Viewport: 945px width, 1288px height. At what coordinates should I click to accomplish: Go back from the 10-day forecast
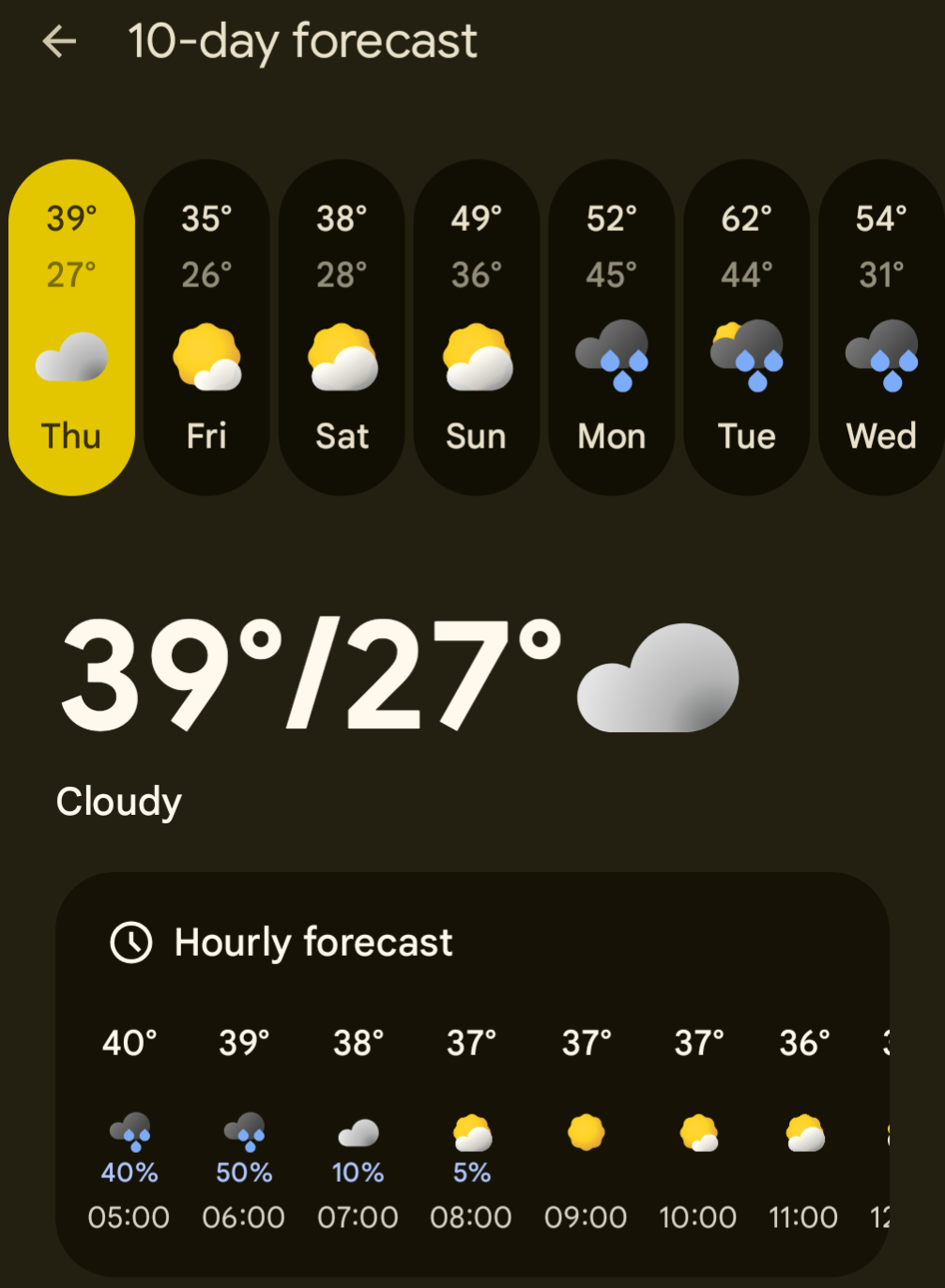point(59,41)
